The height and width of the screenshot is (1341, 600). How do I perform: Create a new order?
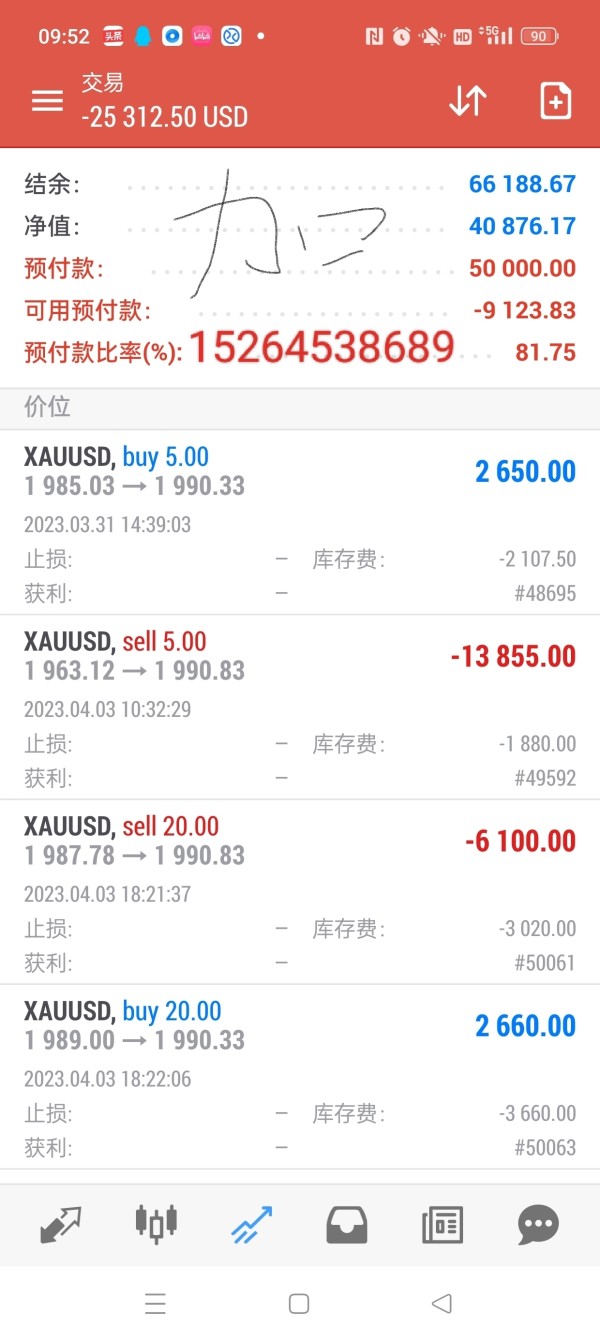(555, 101)
